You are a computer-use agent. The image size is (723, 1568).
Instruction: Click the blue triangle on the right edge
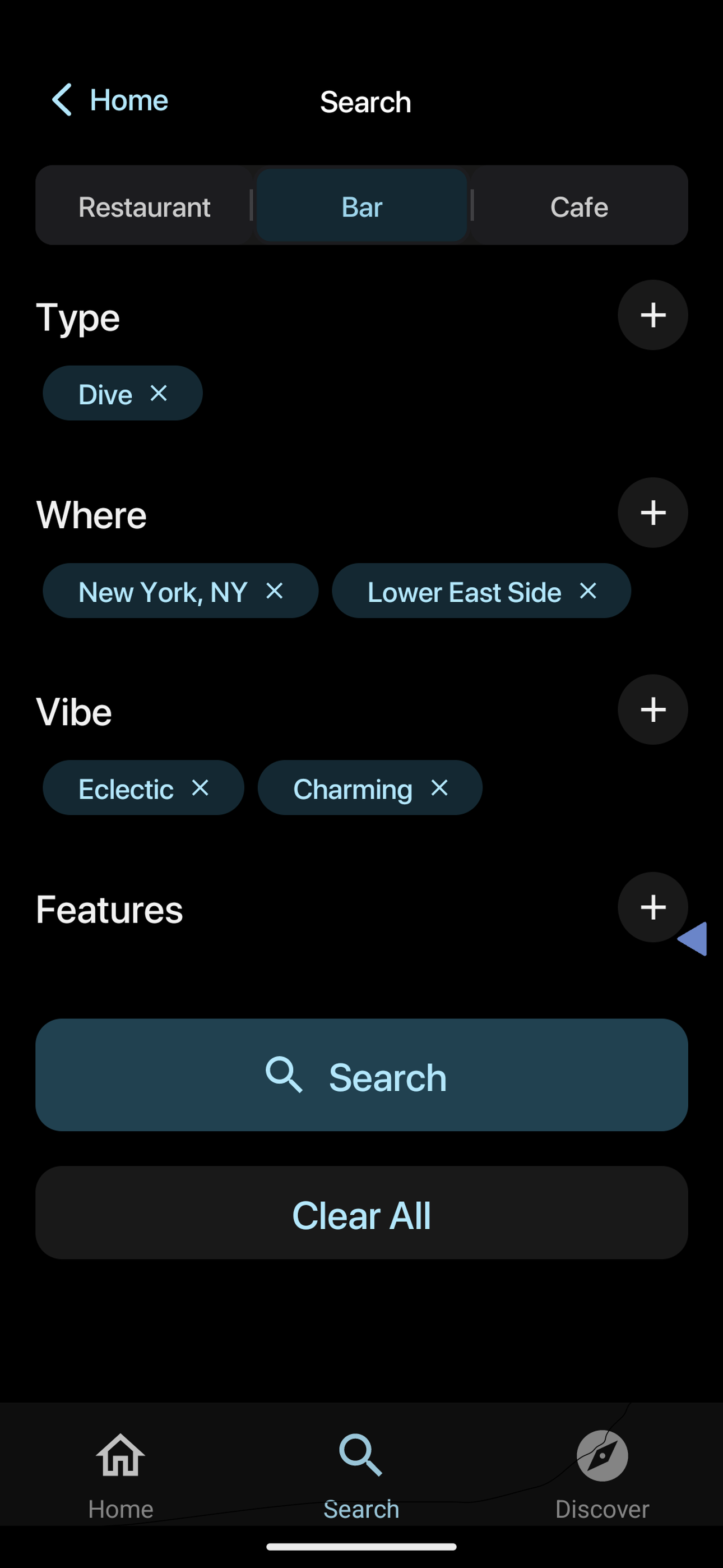696,939
